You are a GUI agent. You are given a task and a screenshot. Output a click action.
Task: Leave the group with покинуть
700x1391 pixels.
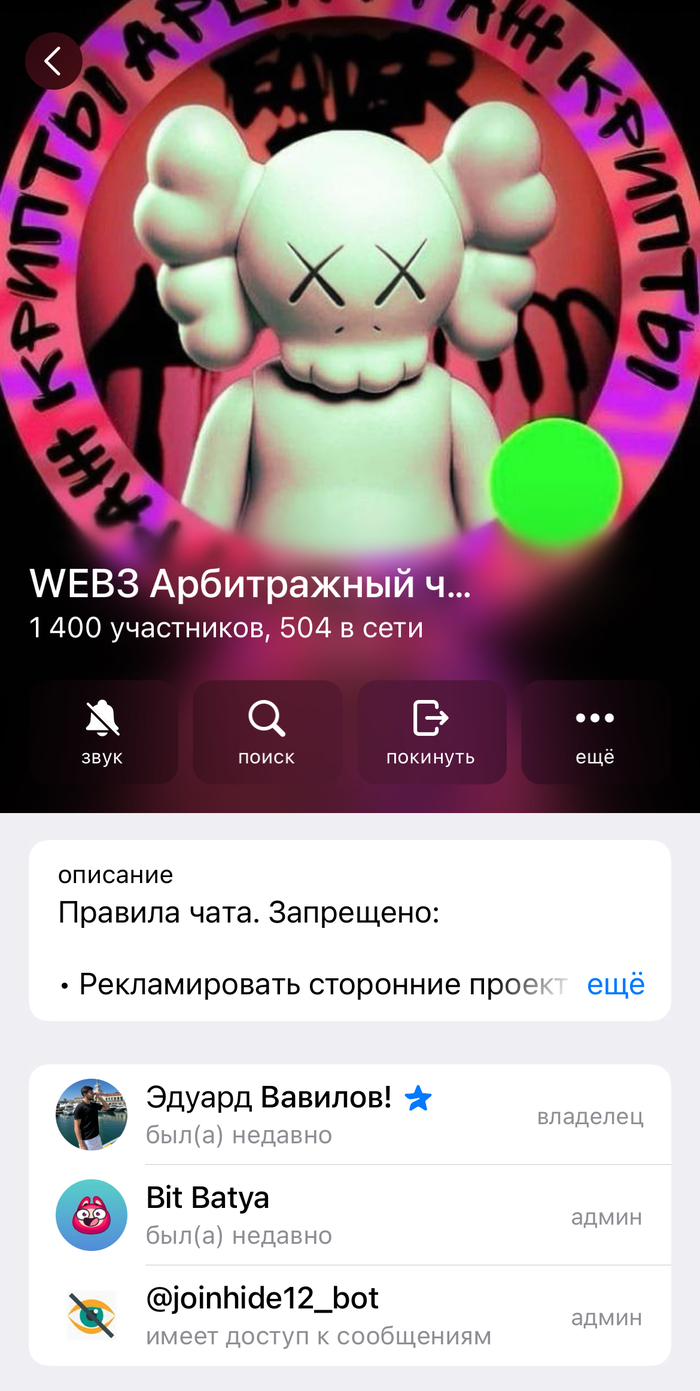click(x=431, y=731)
